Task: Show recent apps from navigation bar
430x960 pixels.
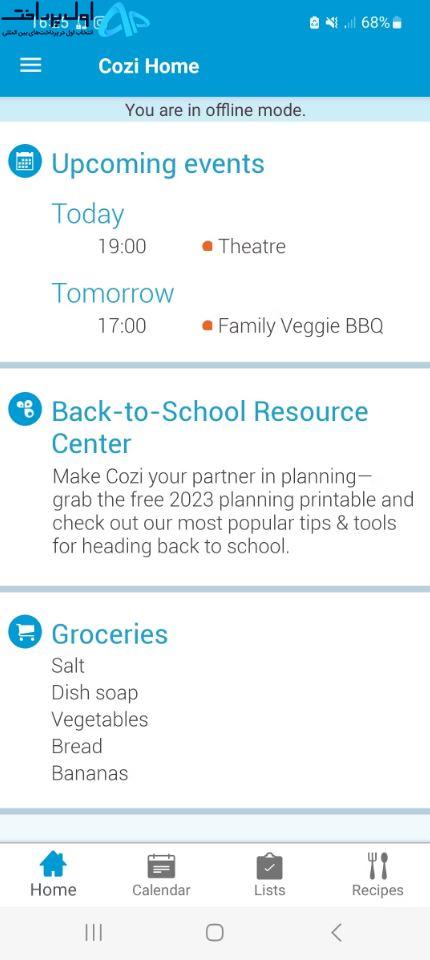Action: pyautogui.click(x=94, y=932)
